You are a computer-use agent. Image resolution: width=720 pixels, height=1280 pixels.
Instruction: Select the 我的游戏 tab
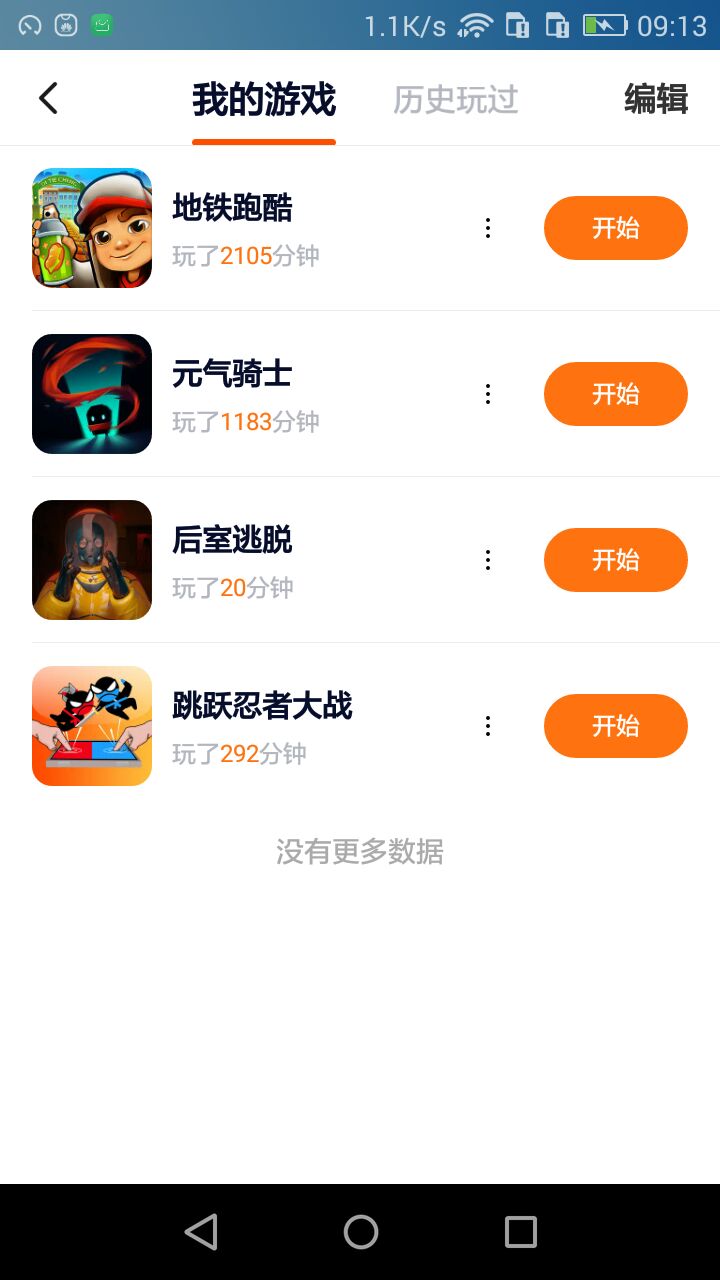tap(264, 100)
